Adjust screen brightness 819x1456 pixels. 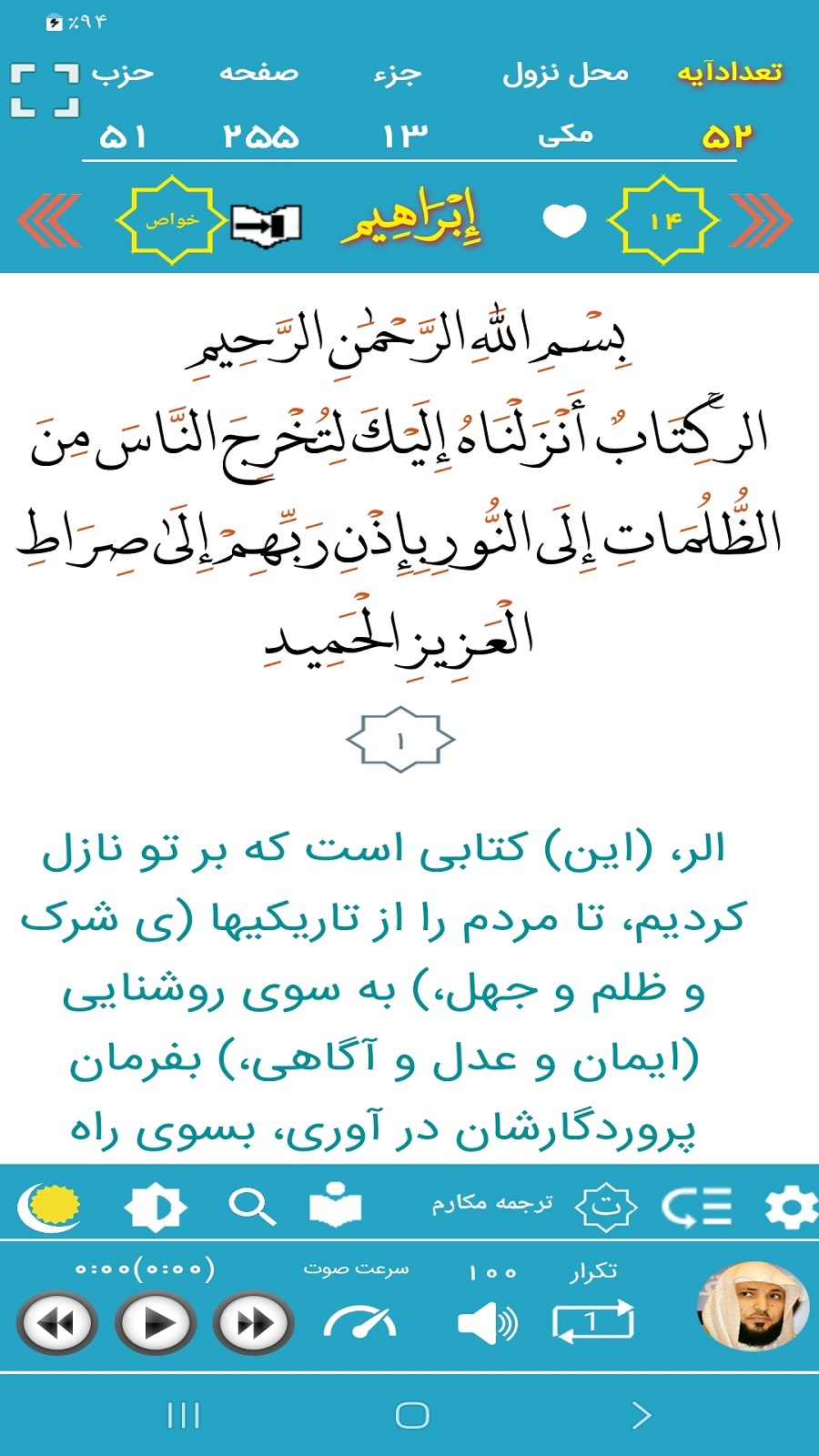[156, 1208]
